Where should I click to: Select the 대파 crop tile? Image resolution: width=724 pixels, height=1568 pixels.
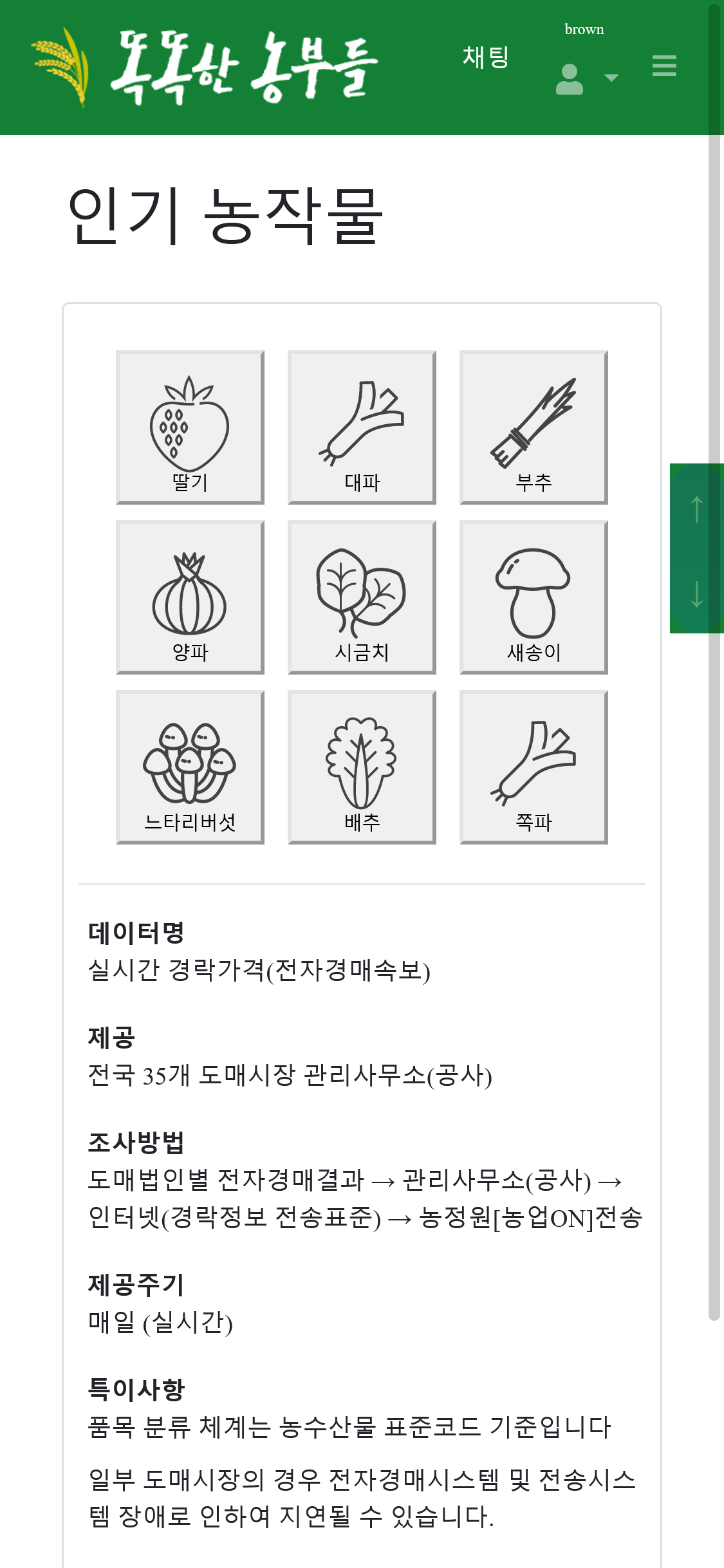(362, 427)
